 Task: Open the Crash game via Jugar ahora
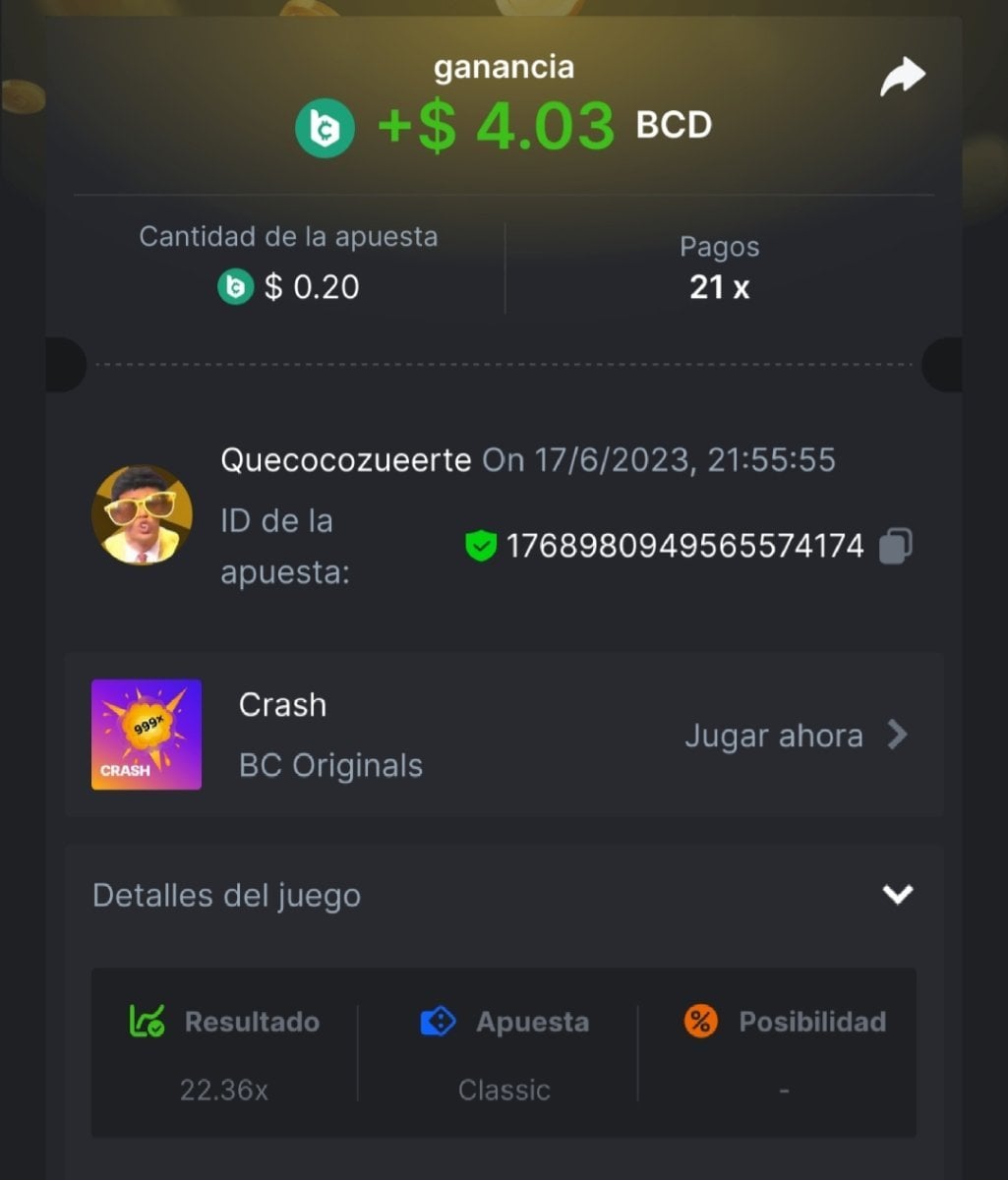pos(795,736)
